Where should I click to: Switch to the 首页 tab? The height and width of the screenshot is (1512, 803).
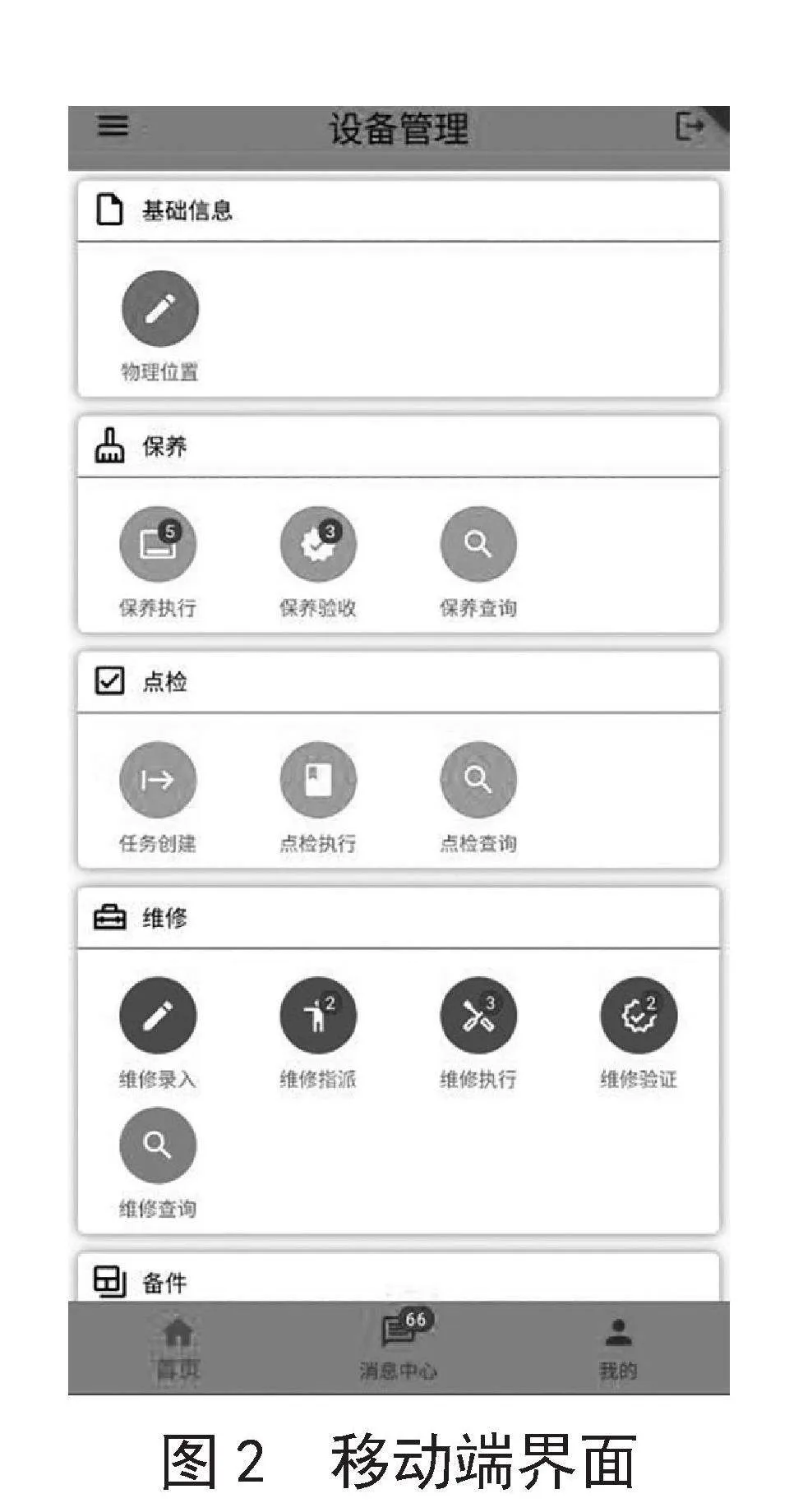(x=178, y=1349)
